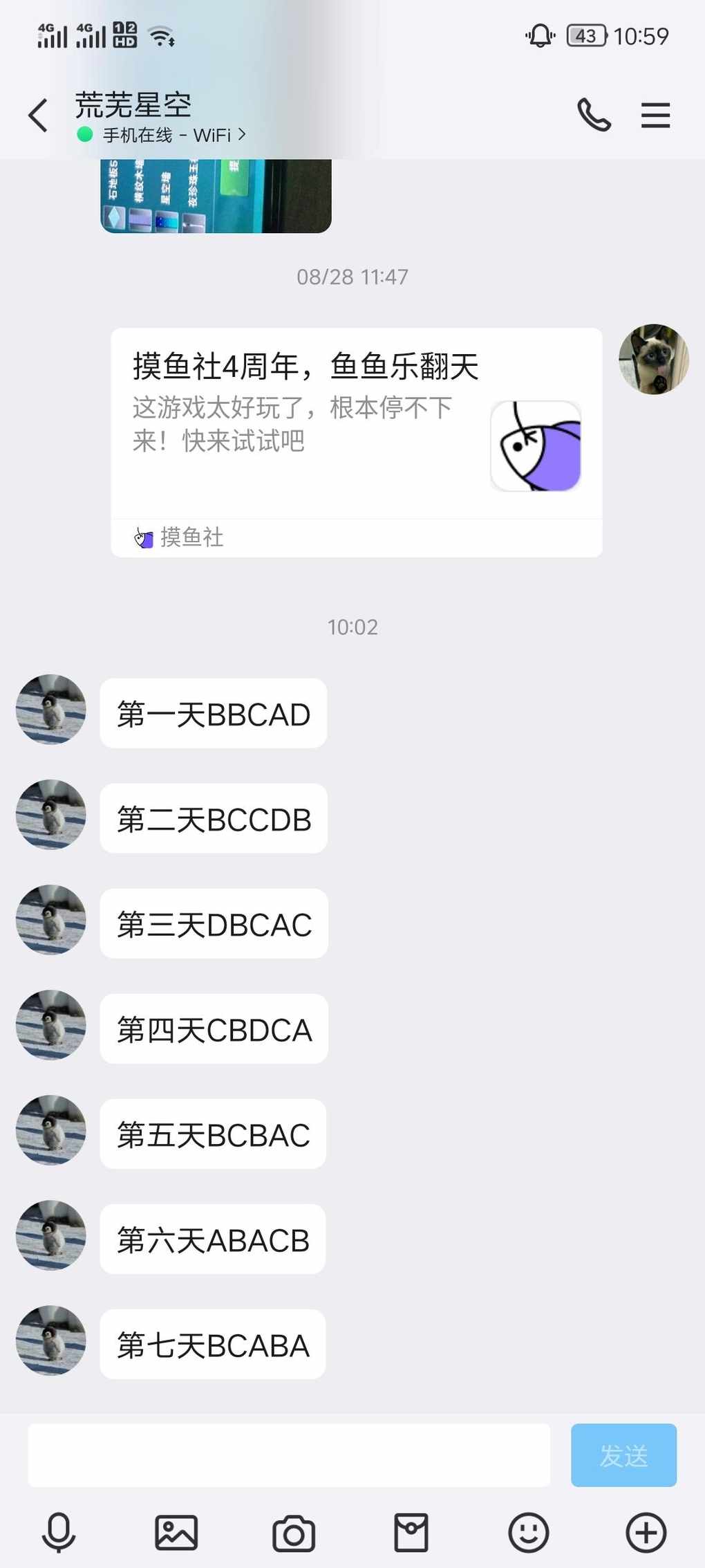705x1568 pixels.
Task: Start a voice call with 荒芜星空
Action: (x=594, y=115)
